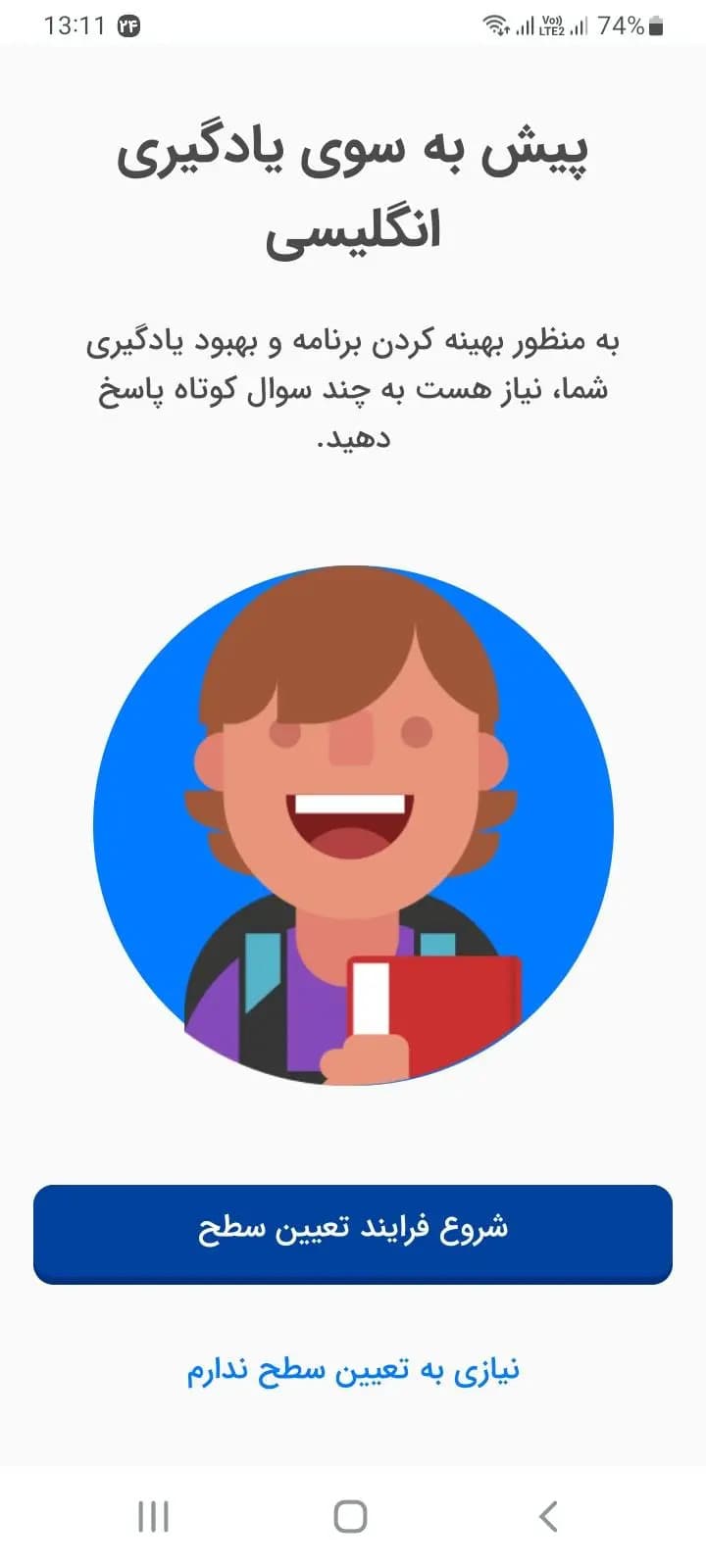Start the placement test with شروع فرایند تعیین سطح
The height and width of the screenshot is (1568, 706).
pos(353,1233)
